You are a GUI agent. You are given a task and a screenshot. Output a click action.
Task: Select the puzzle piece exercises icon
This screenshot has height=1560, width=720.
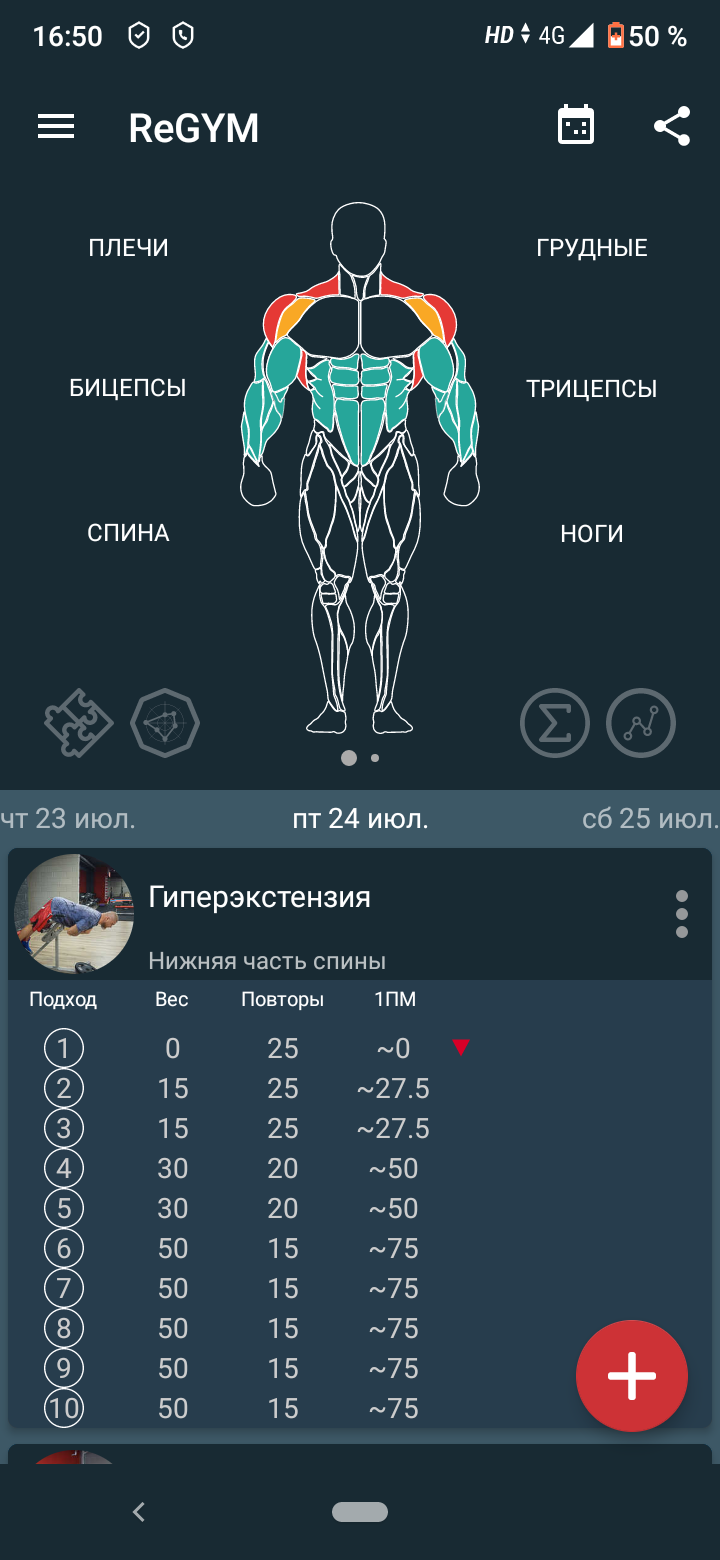point(79,722)
